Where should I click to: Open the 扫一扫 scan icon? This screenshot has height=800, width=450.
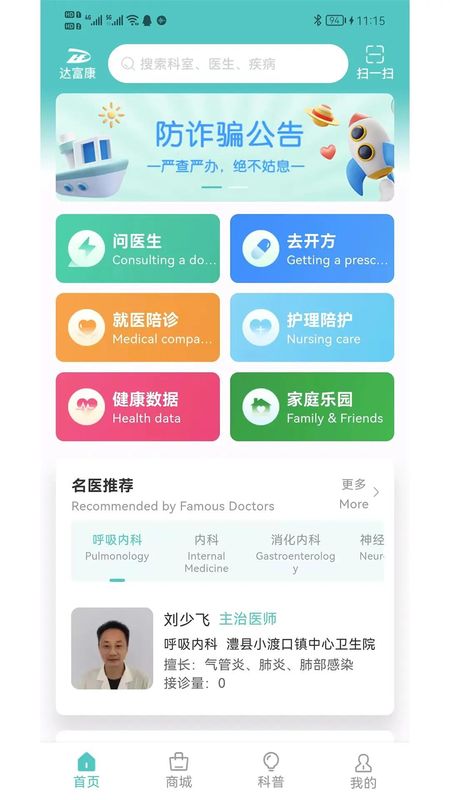(375, 62)
